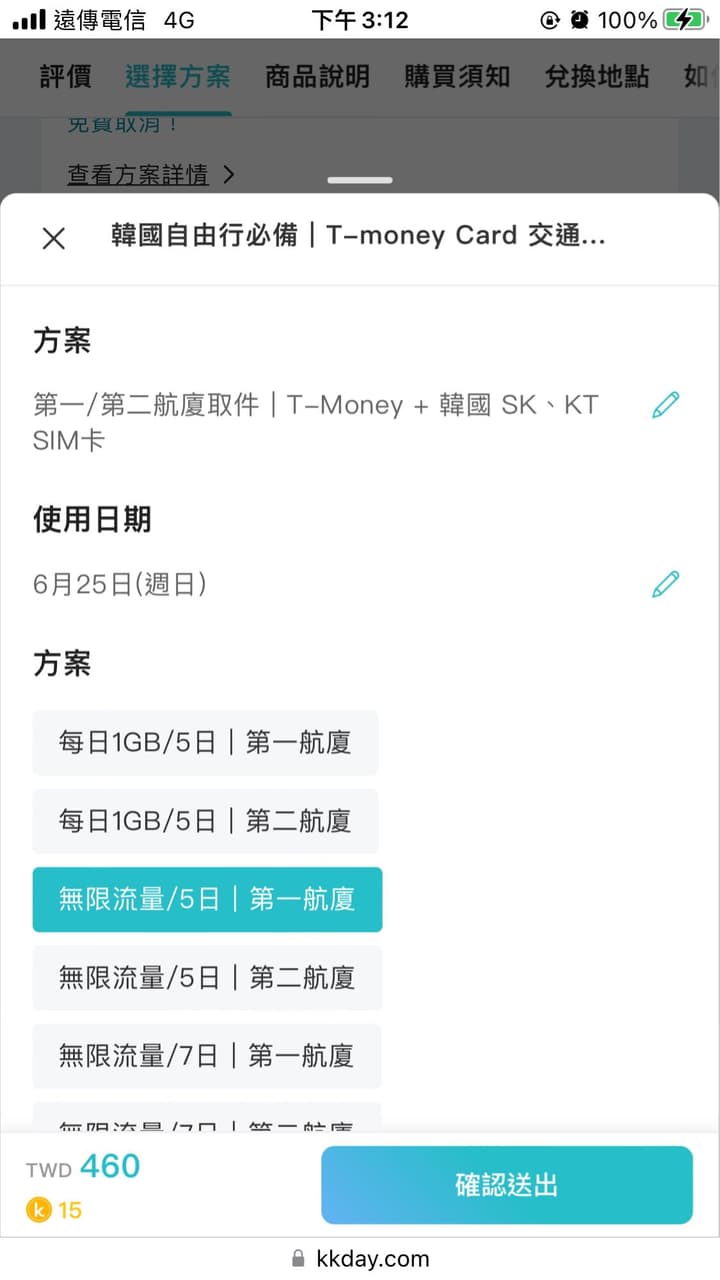Dismiss the sheet with the X icon
The height and width of the screenshot is (1280, 720).
pos(53,237)
